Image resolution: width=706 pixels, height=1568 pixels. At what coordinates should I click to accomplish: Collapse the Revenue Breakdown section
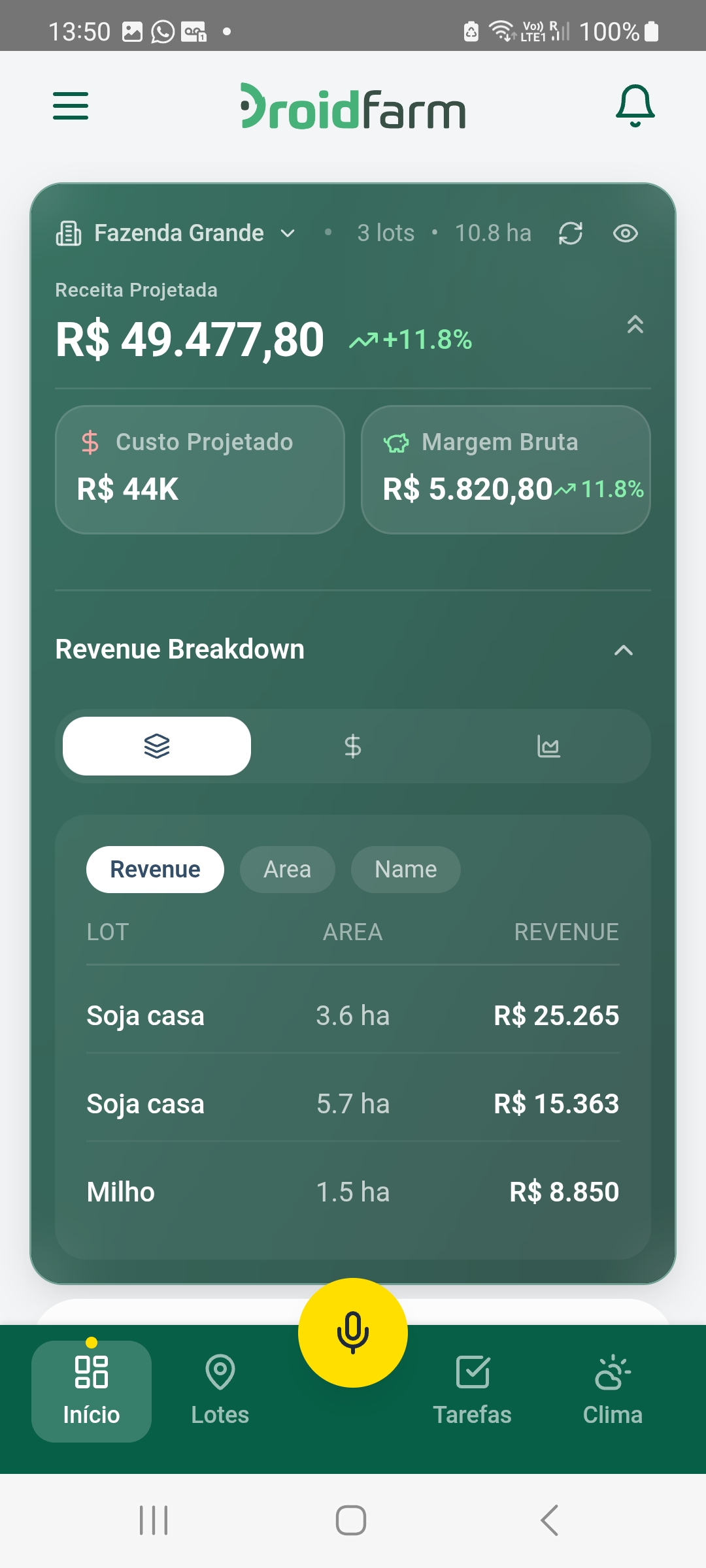623,650
